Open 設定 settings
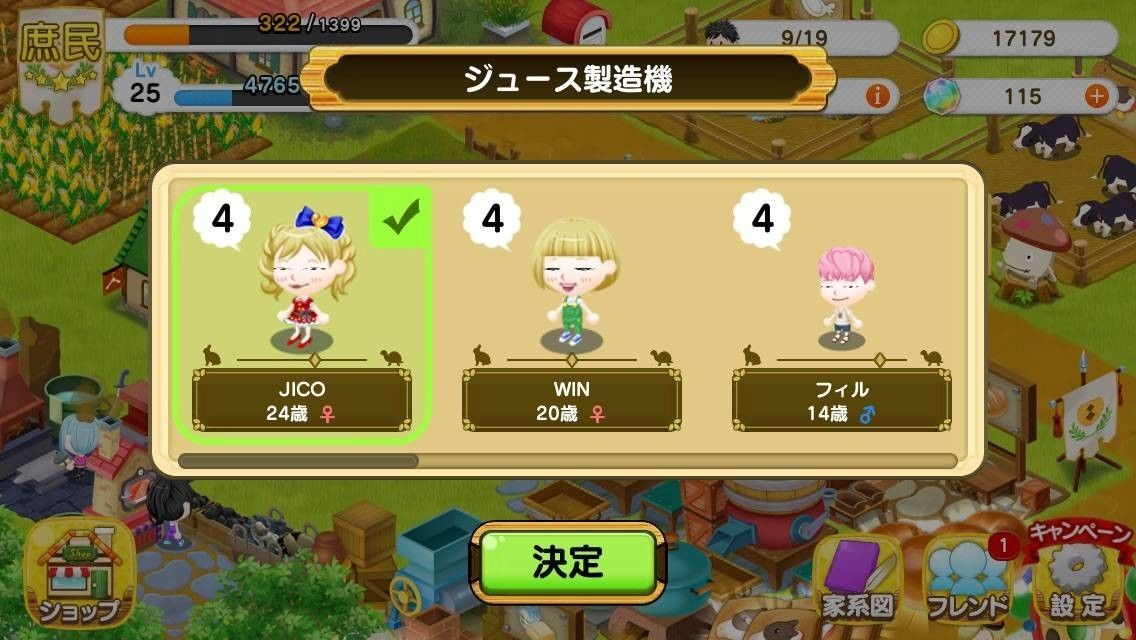1136x640 pixels. 1077,578
